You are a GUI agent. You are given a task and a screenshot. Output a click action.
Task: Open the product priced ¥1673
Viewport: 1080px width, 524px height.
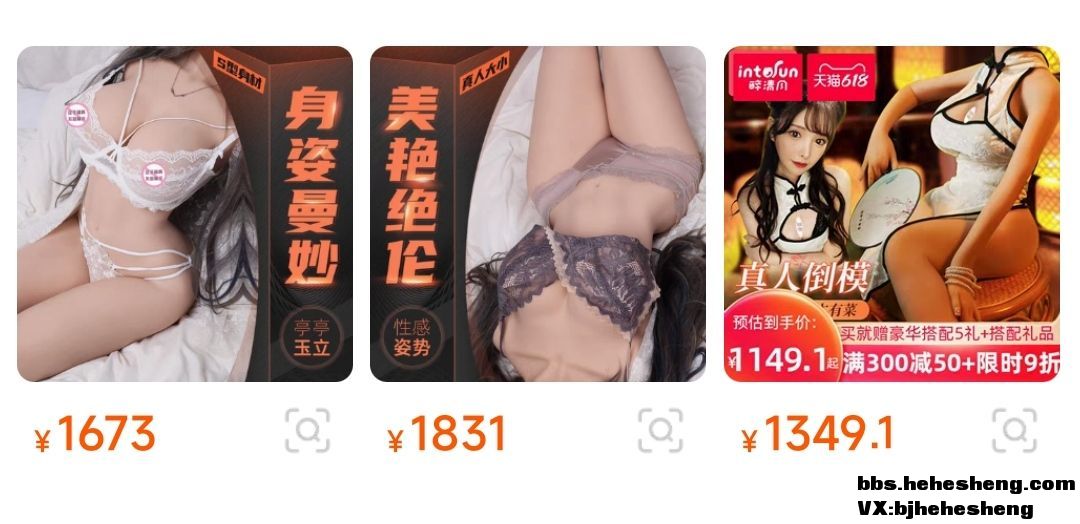[x=185, y=214]
